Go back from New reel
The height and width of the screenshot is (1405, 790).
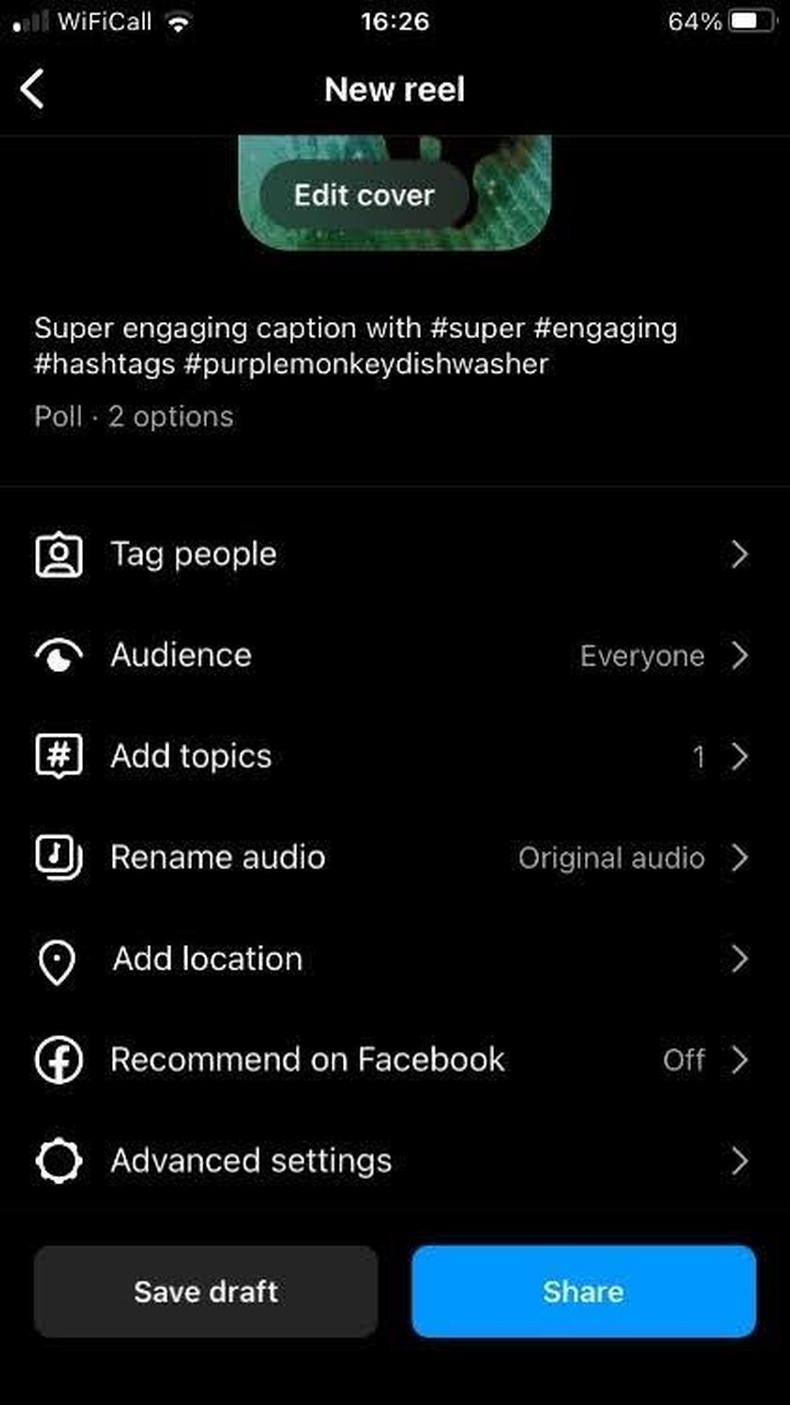(32, 89)
